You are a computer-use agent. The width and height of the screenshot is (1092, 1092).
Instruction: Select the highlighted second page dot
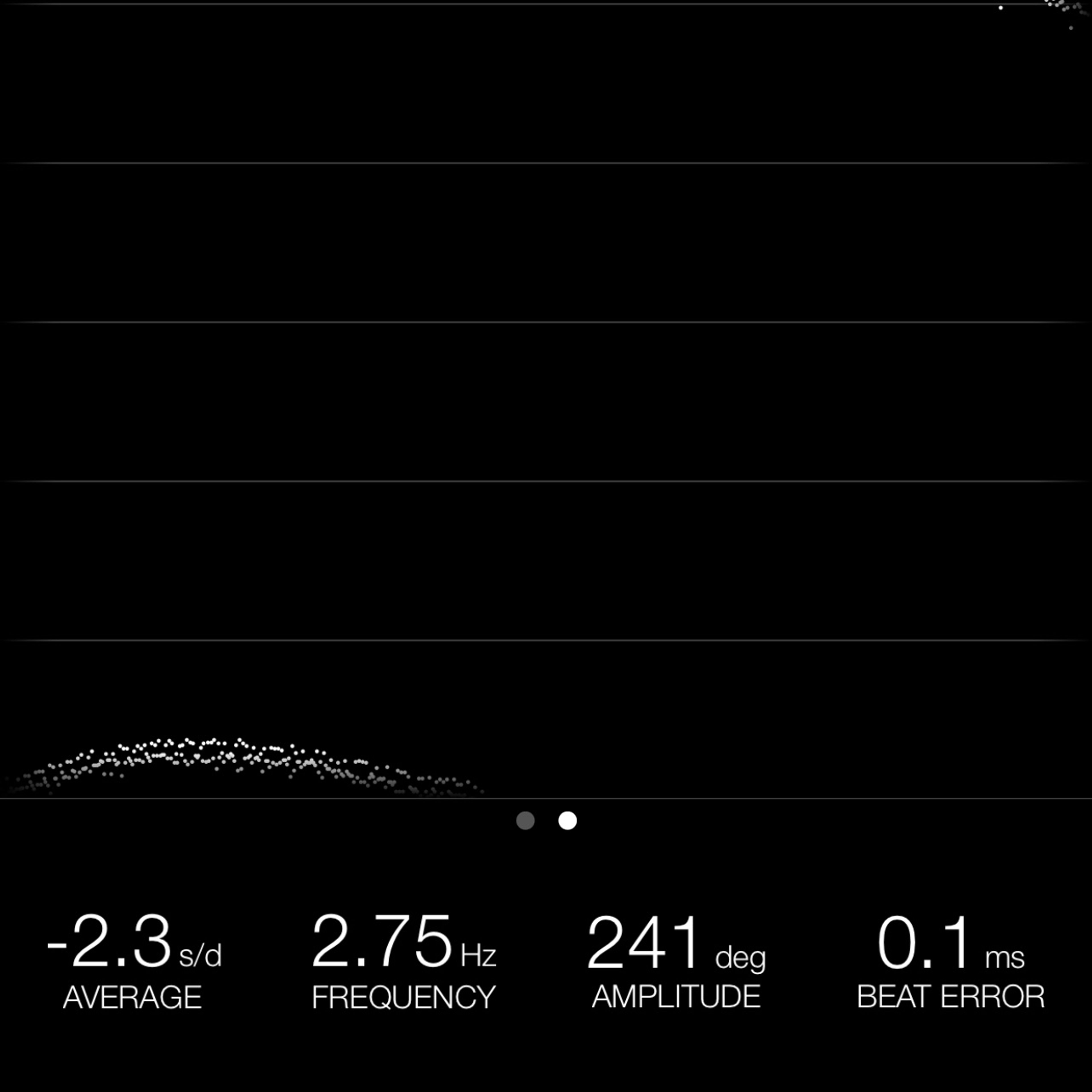coord(568,820)
